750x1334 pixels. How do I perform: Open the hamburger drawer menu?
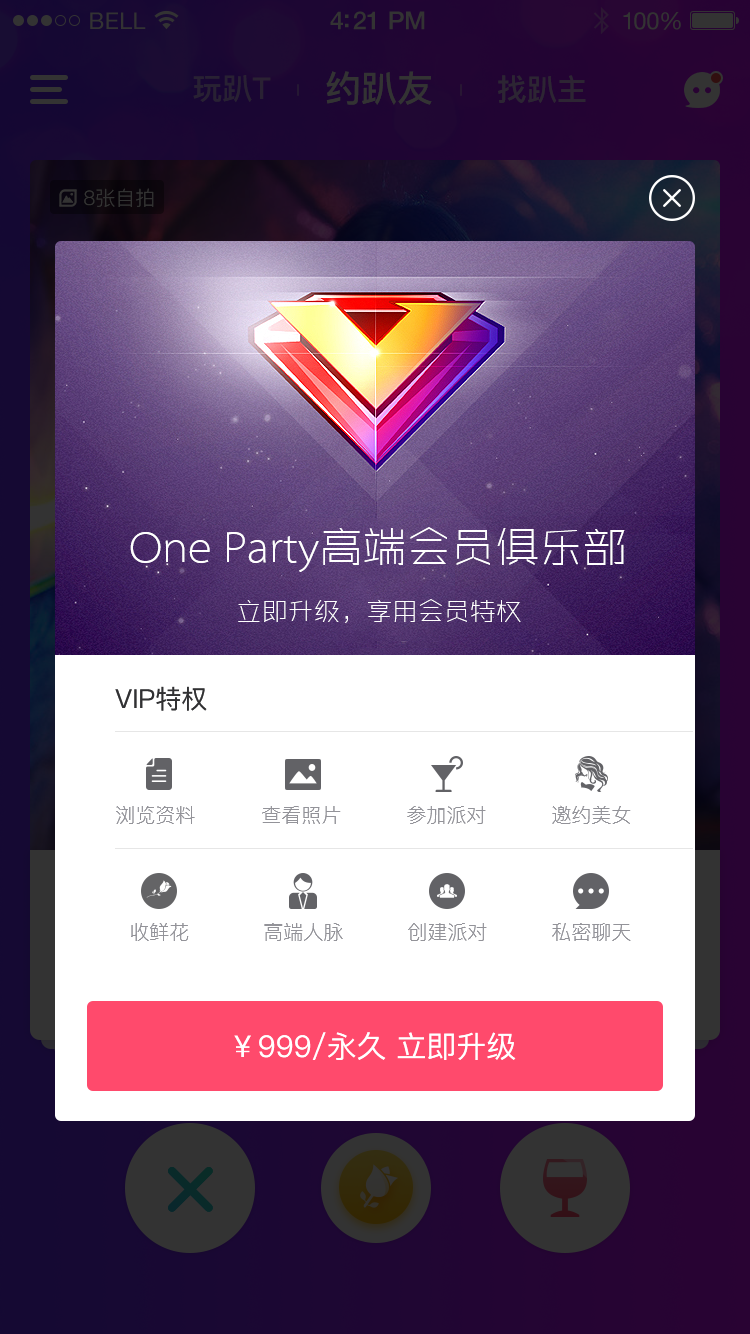pyautogui.click(x=49, y=90)
